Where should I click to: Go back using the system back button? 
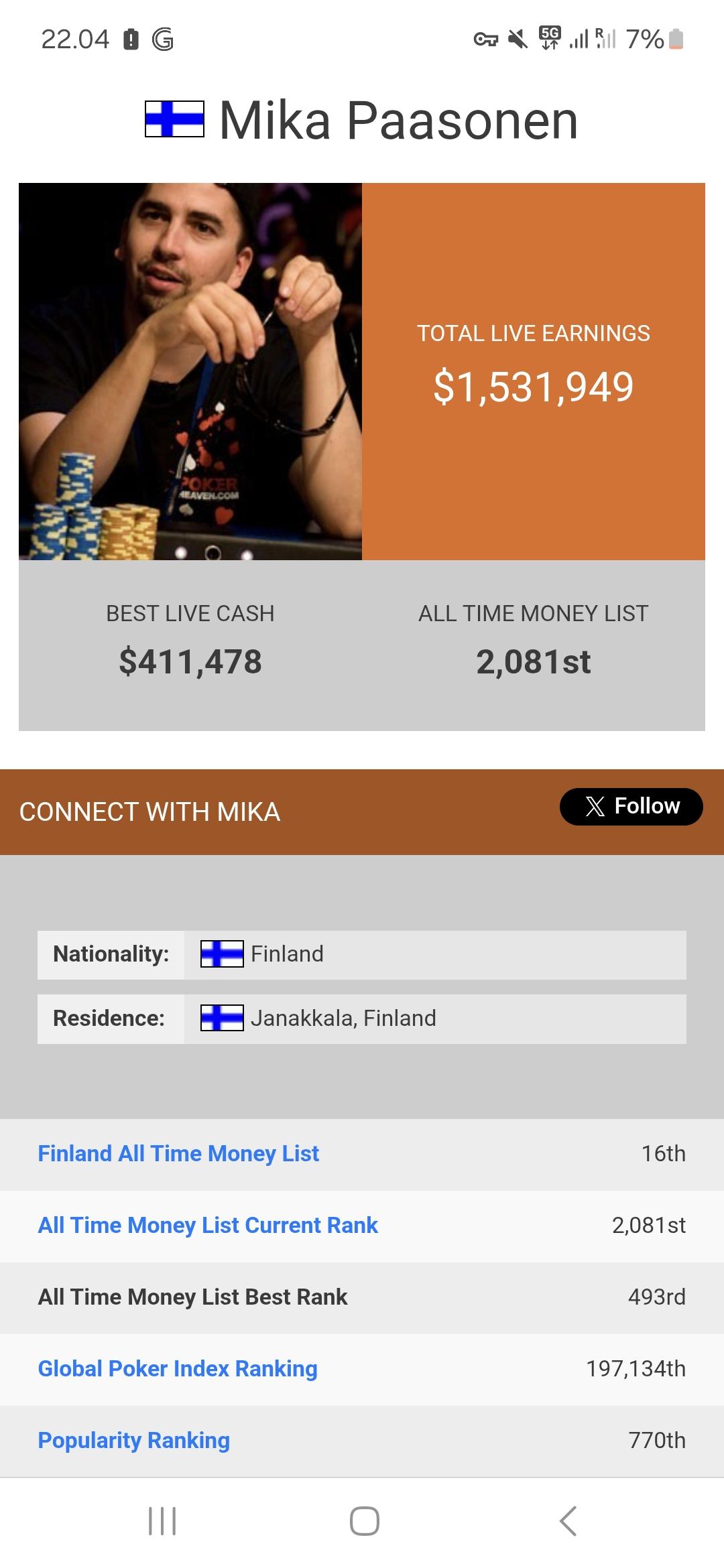click(567, 1520)
